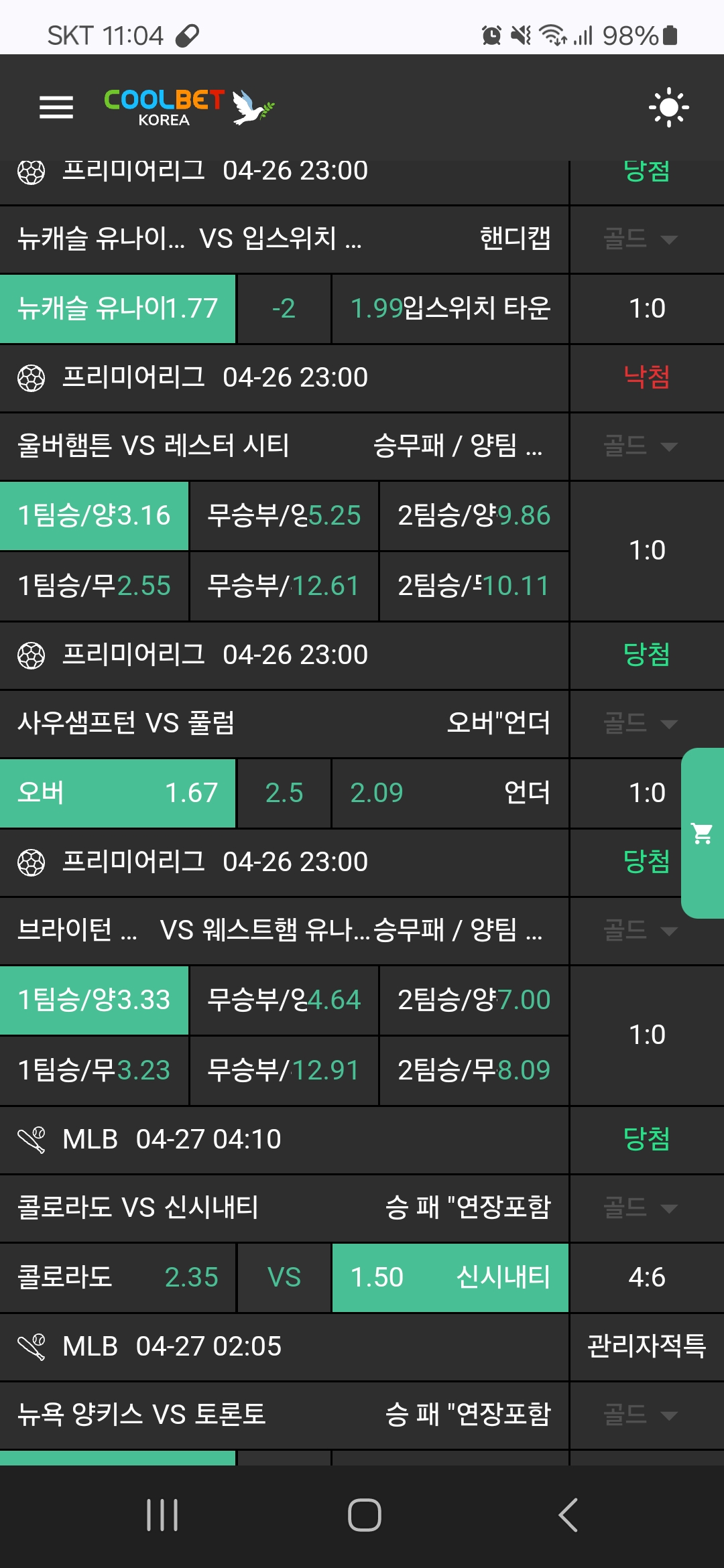Viewport: 724px width, 1568px height.
Task: Pick the 2팀승 9.86 odds
Action: coord(474,516)
